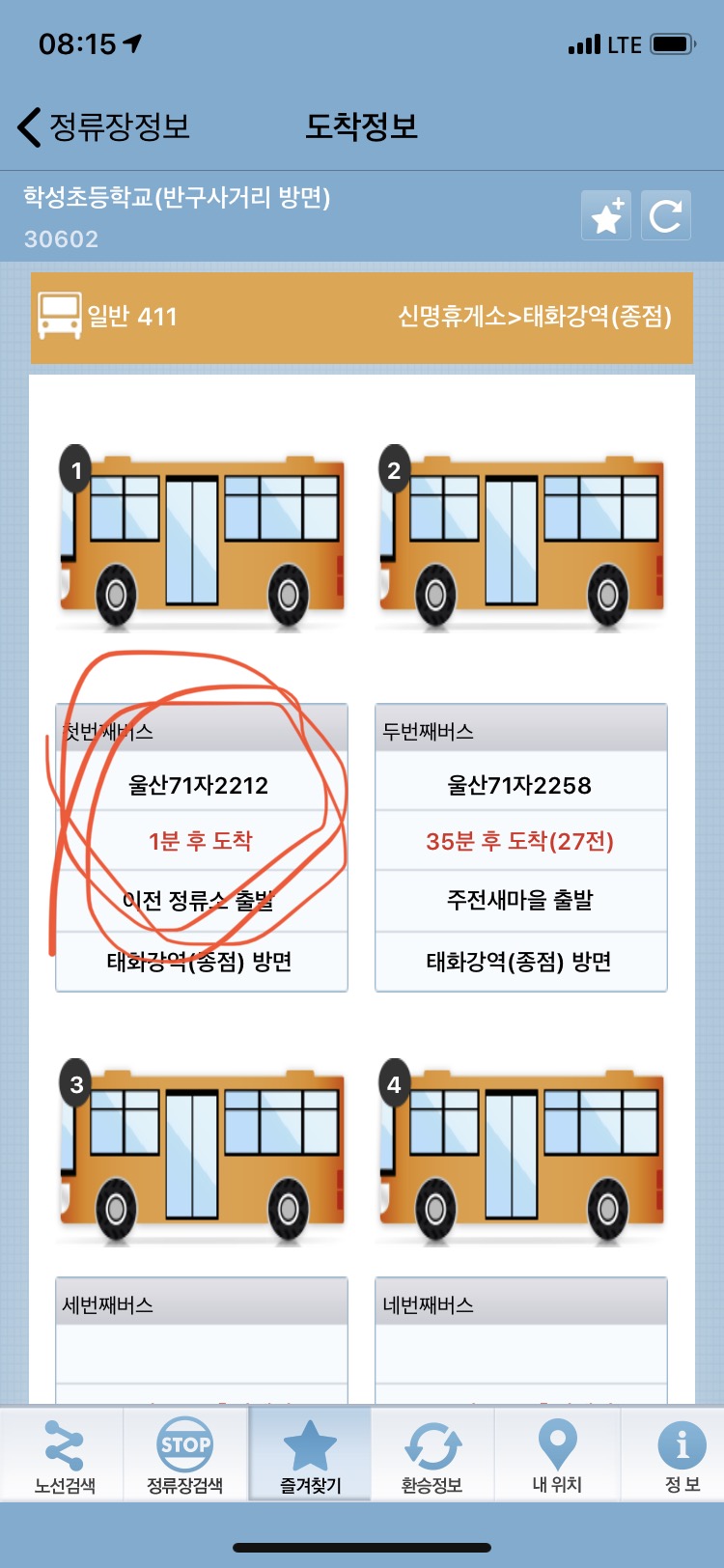This screenshot has height=1568, width=724.
Task: Select the 즐겨찾기 tab
Action: tap(310, 1456)
